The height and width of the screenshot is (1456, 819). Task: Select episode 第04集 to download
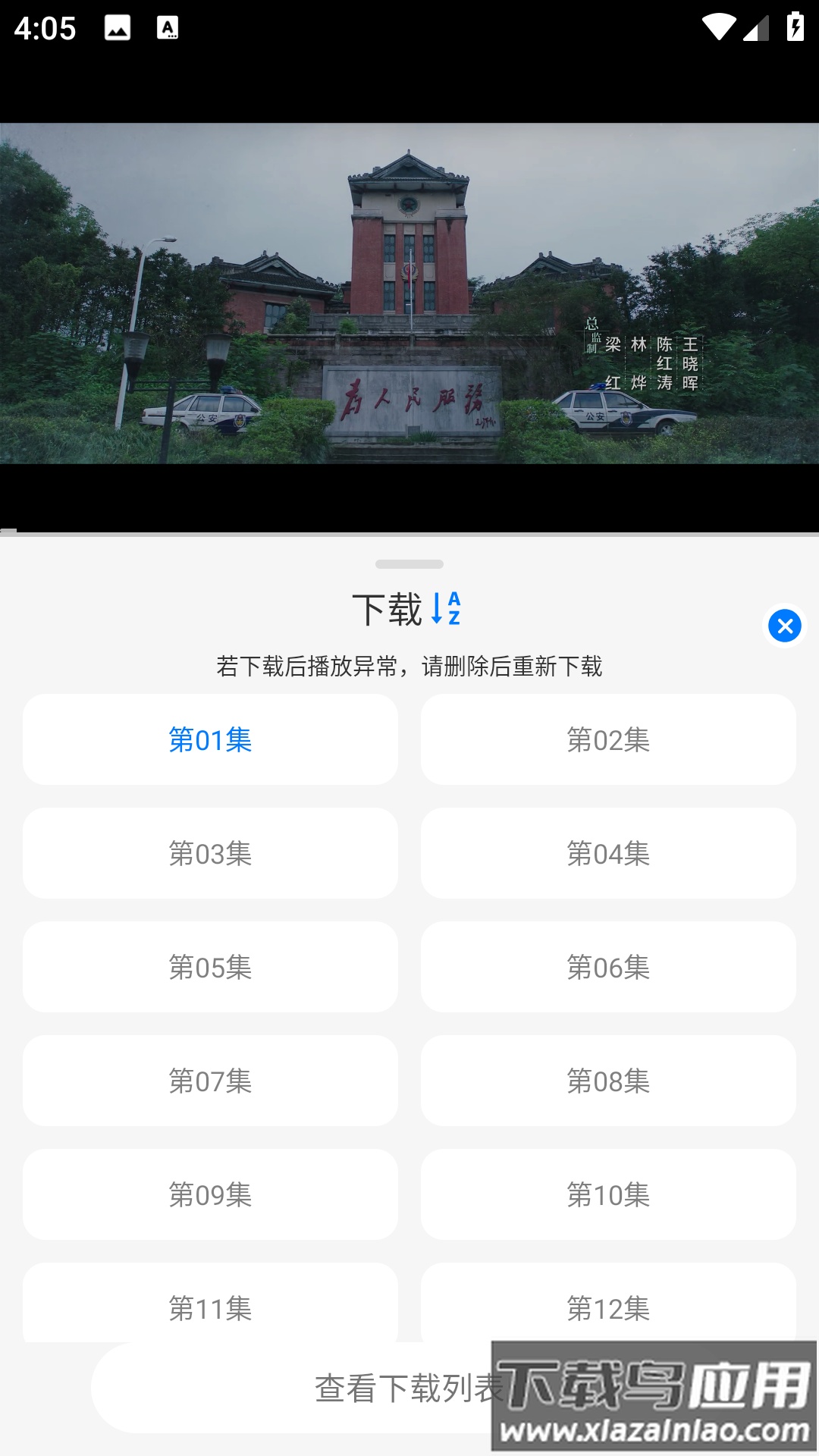(x=608, y=853)
